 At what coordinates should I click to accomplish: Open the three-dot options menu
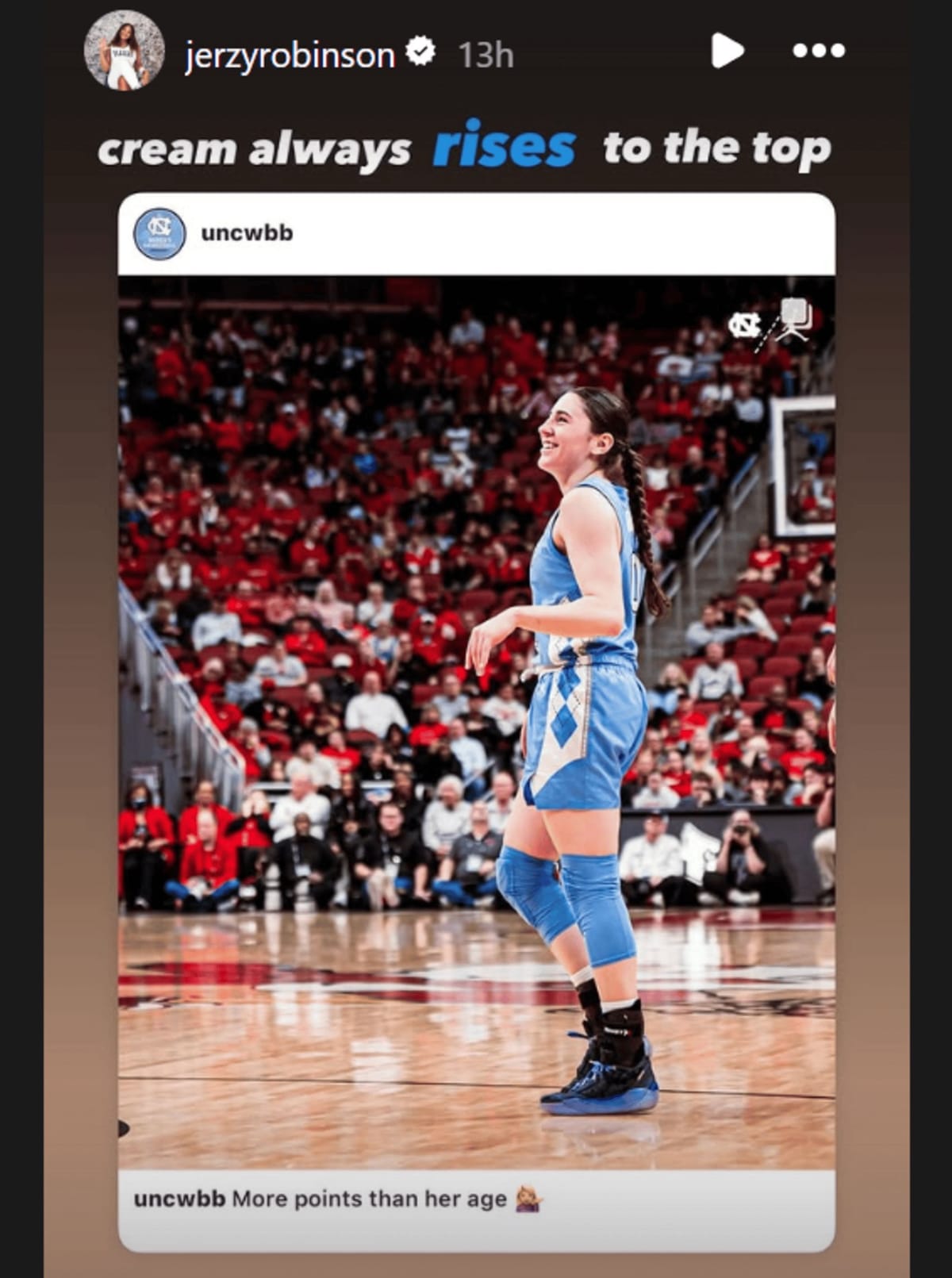820,51
